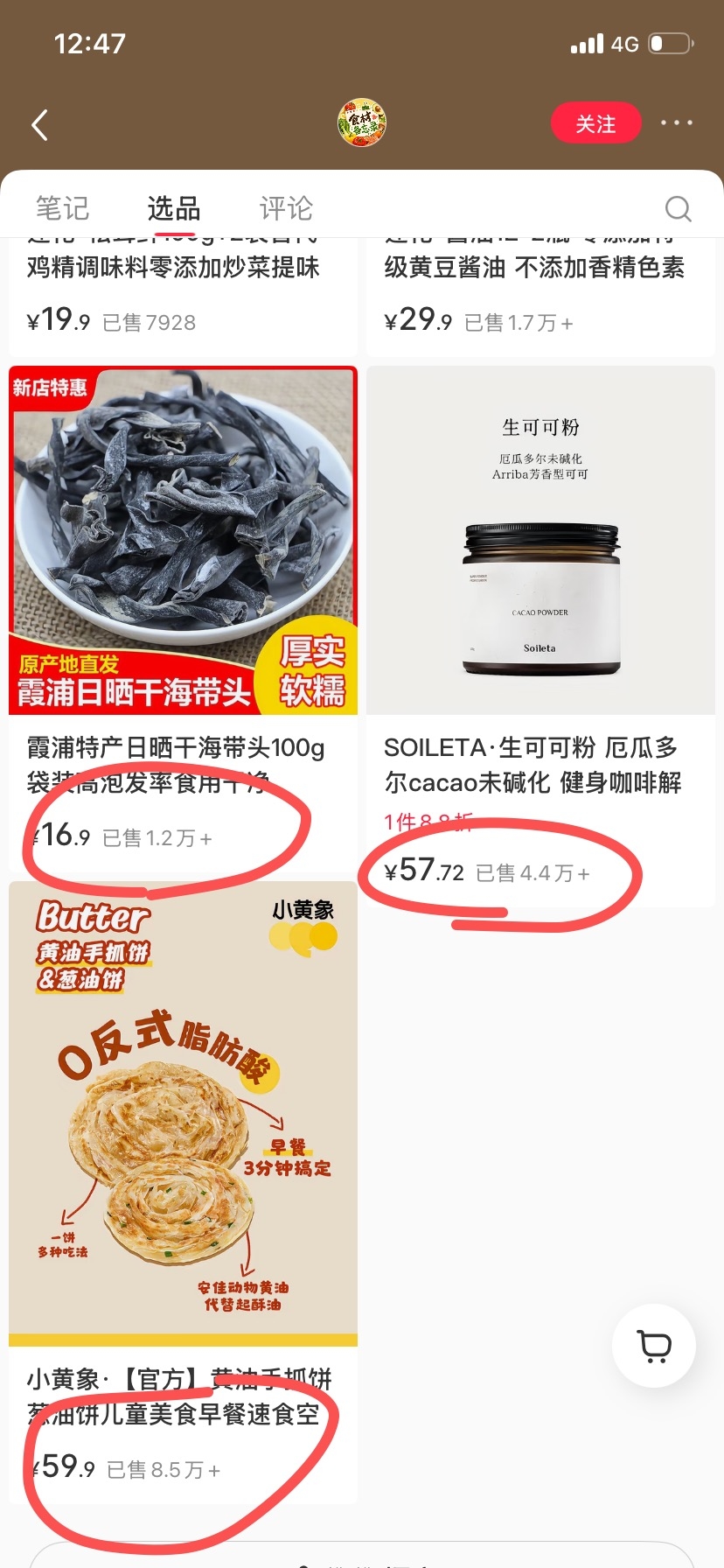
Task: Switch to the 评论 tab
Action: tap(286, 208)
